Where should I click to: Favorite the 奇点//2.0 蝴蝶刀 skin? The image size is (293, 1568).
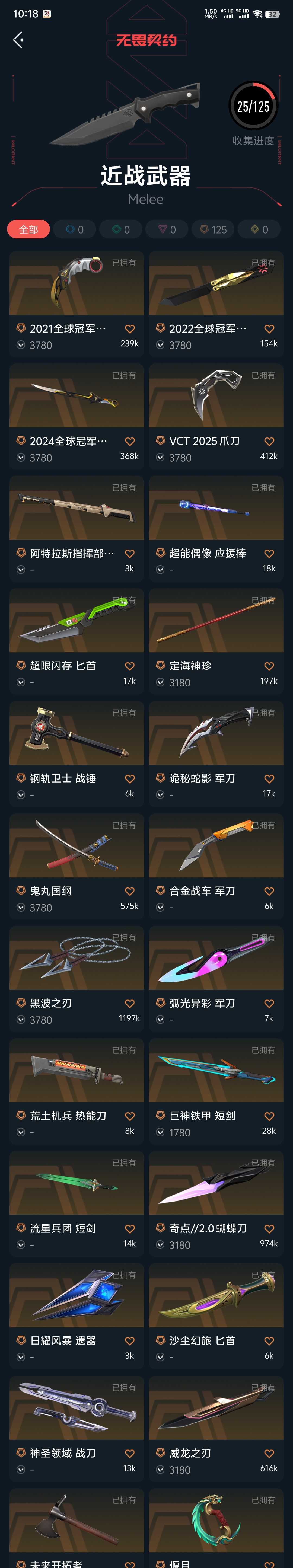269,1229
